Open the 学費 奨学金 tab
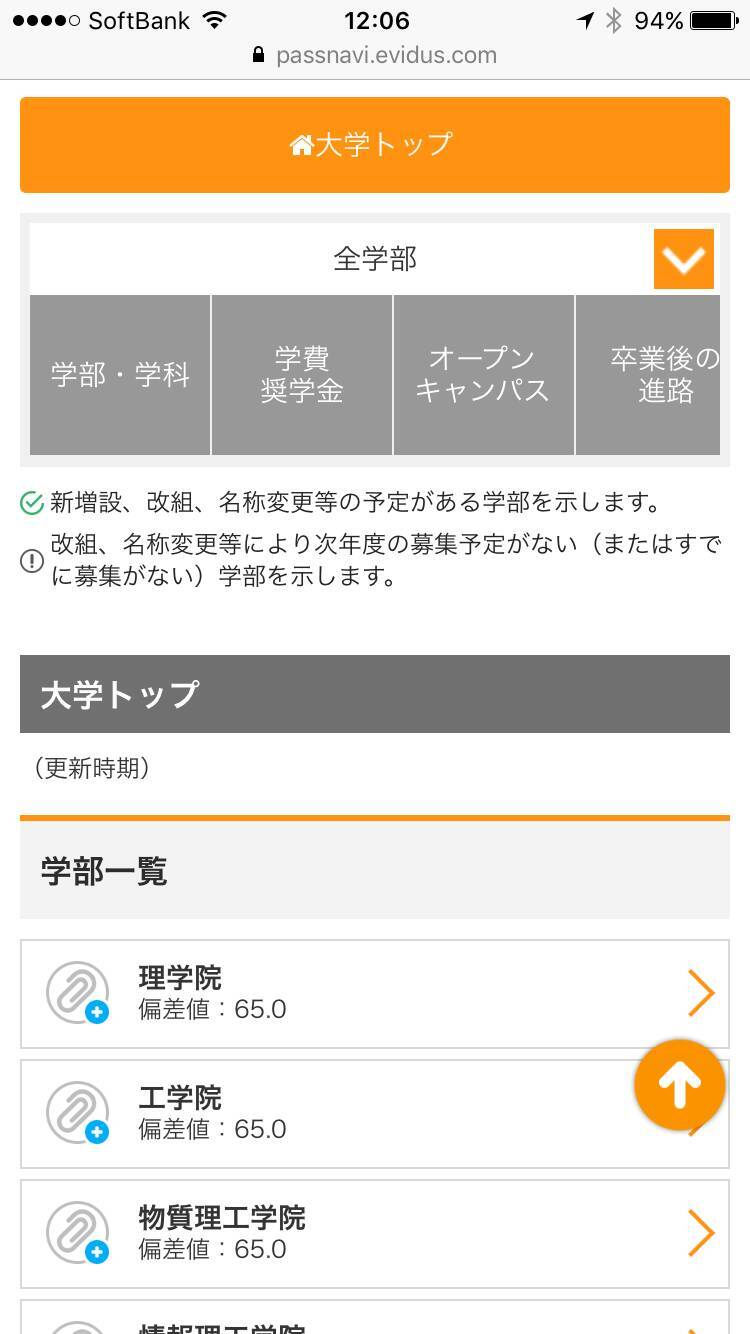This screenshot has width=750, height=1334. 302,375
